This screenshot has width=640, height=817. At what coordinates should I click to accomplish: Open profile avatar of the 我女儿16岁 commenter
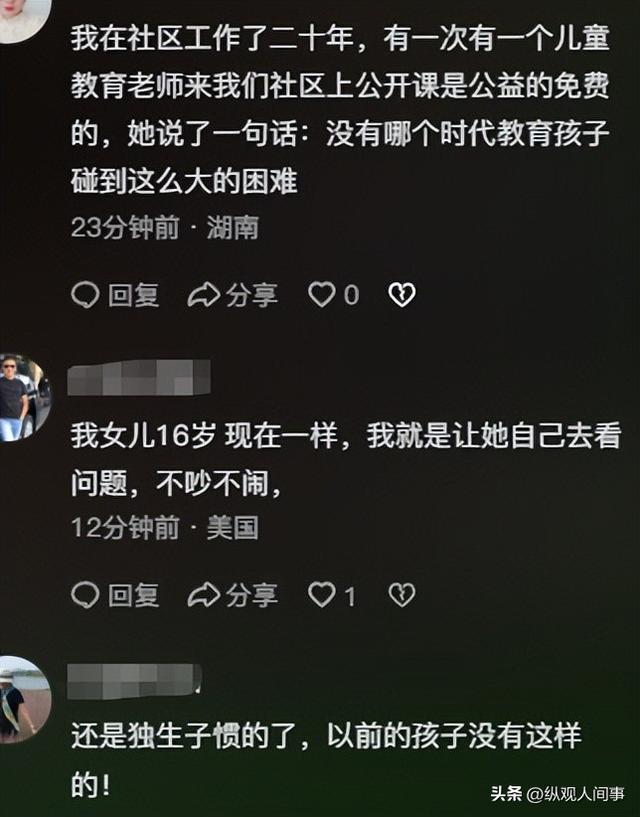click(22, 397)
